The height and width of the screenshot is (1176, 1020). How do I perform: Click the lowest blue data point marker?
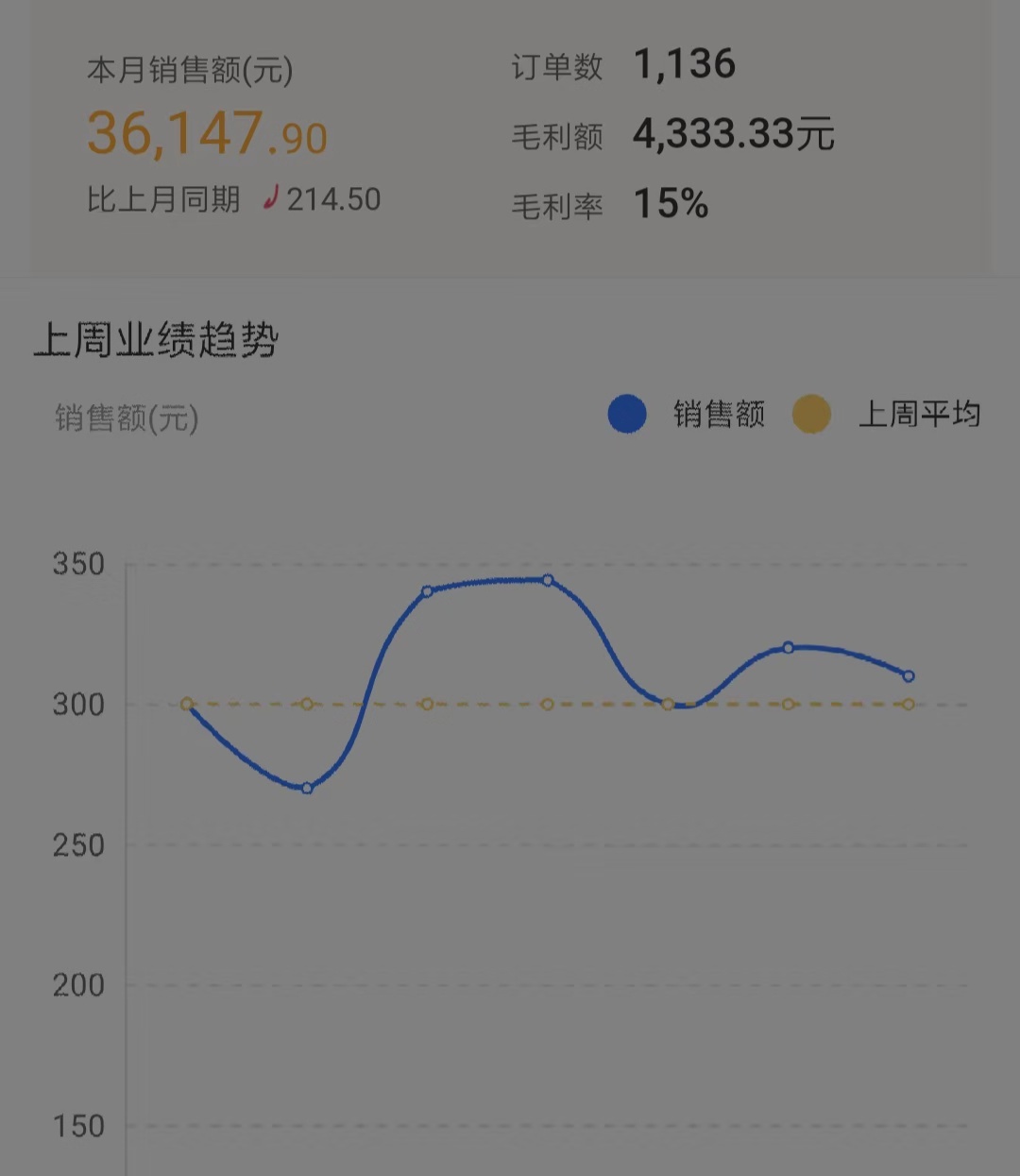(x=305, y=787)
